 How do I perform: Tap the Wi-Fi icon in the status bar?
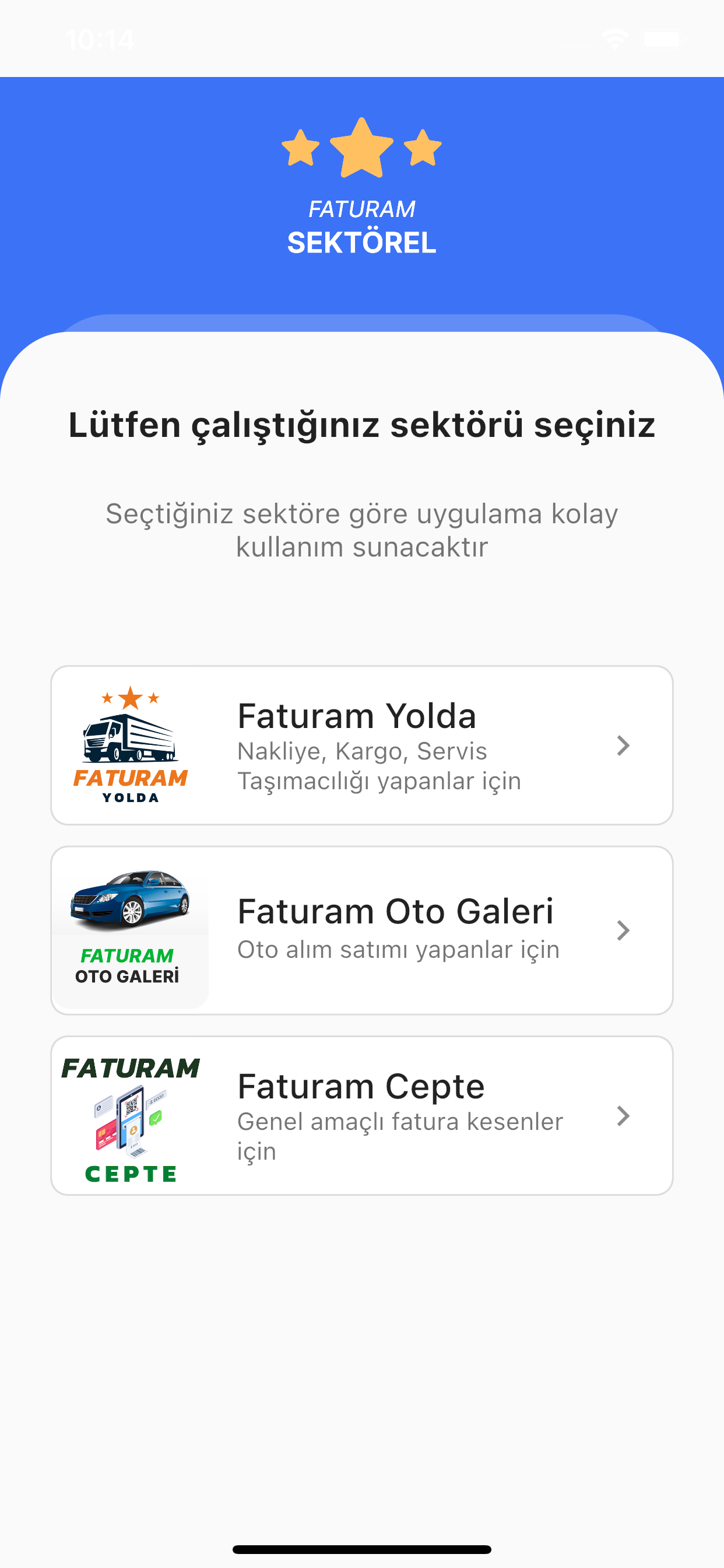point(614,38)
